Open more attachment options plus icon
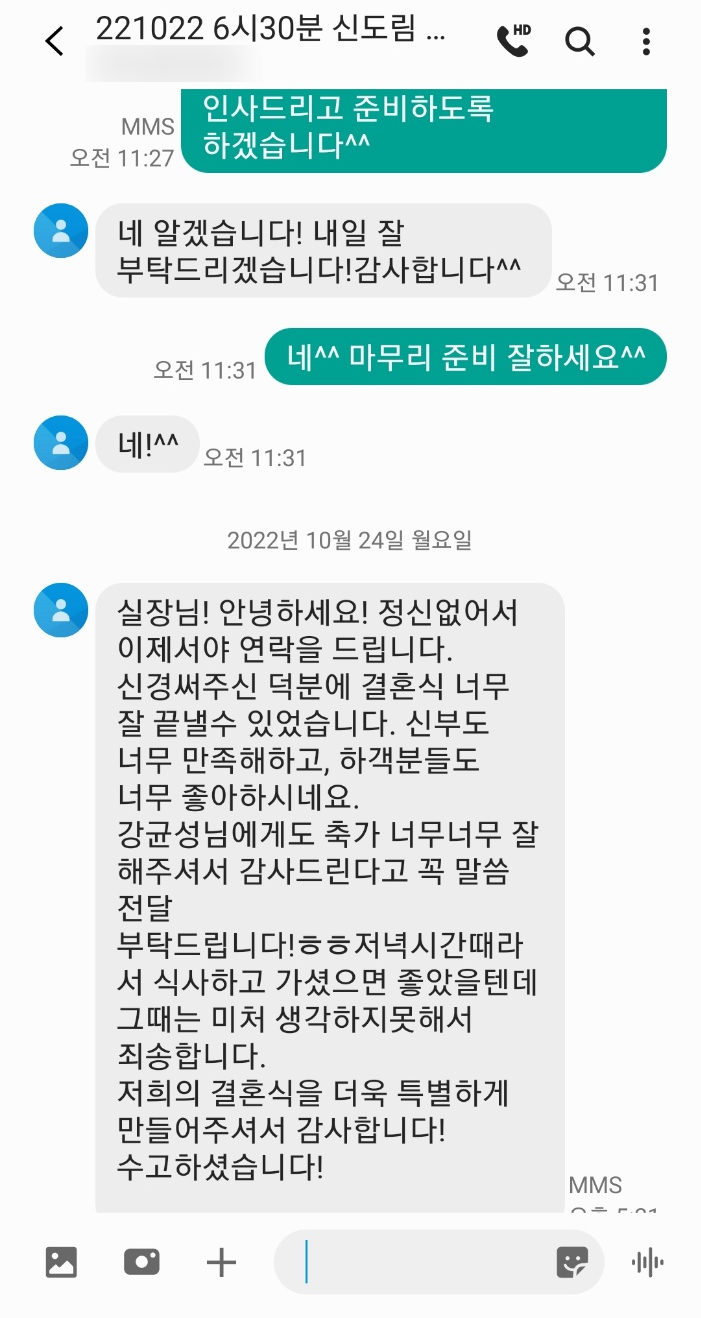 [221, 1262]
